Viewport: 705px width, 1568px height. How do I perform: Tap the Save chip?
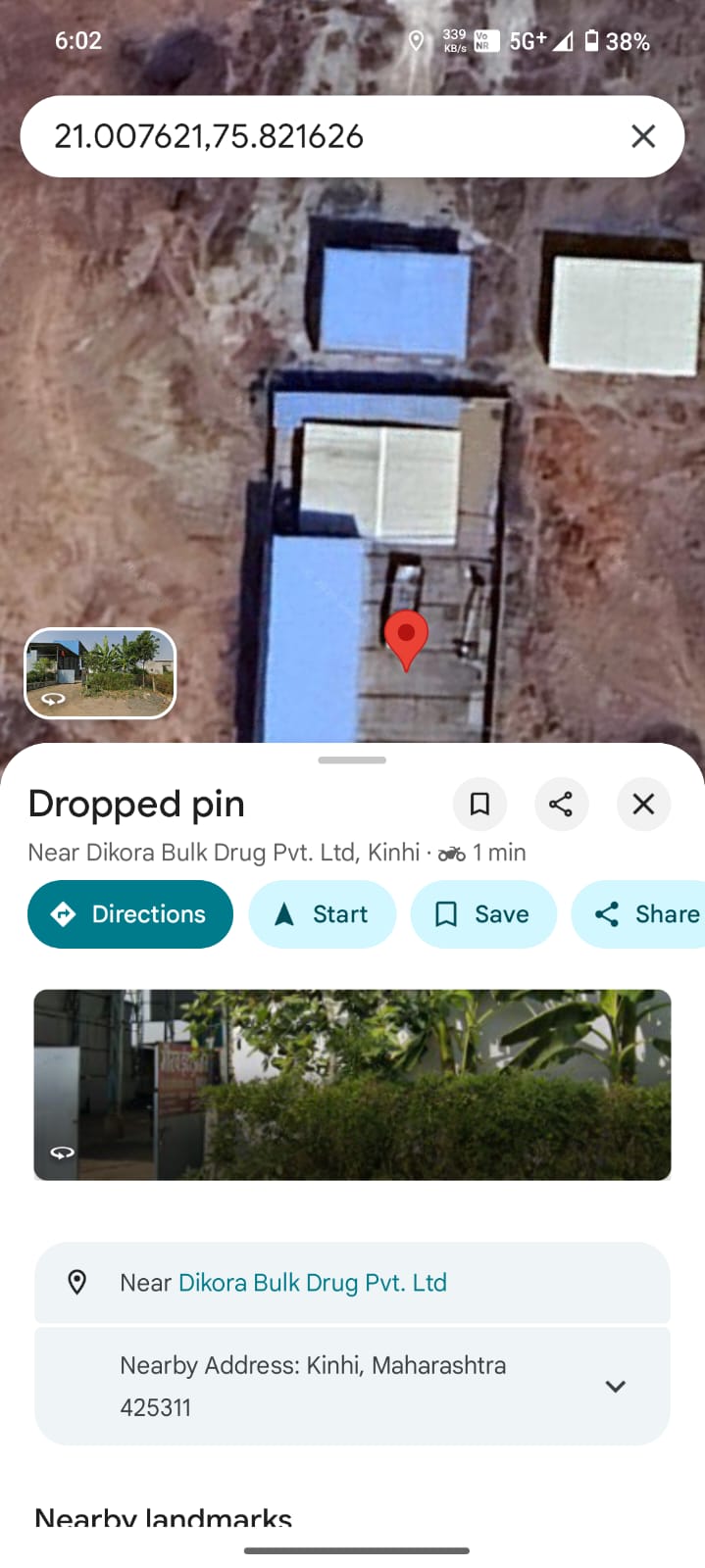coord(483,914)
